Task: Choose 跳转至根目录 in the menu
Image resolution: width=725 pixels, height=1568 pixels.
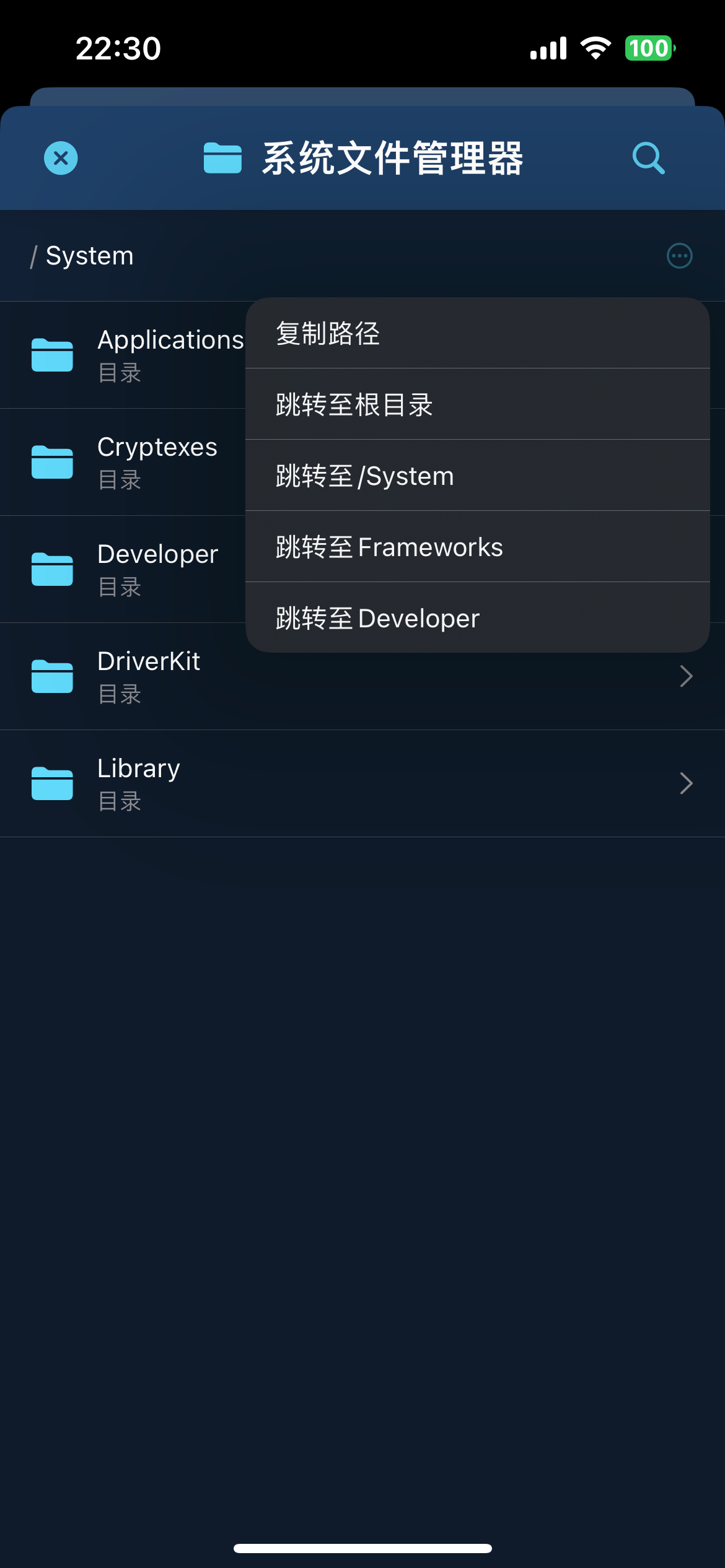Action: pyautogui.click(x=477, y=404)
